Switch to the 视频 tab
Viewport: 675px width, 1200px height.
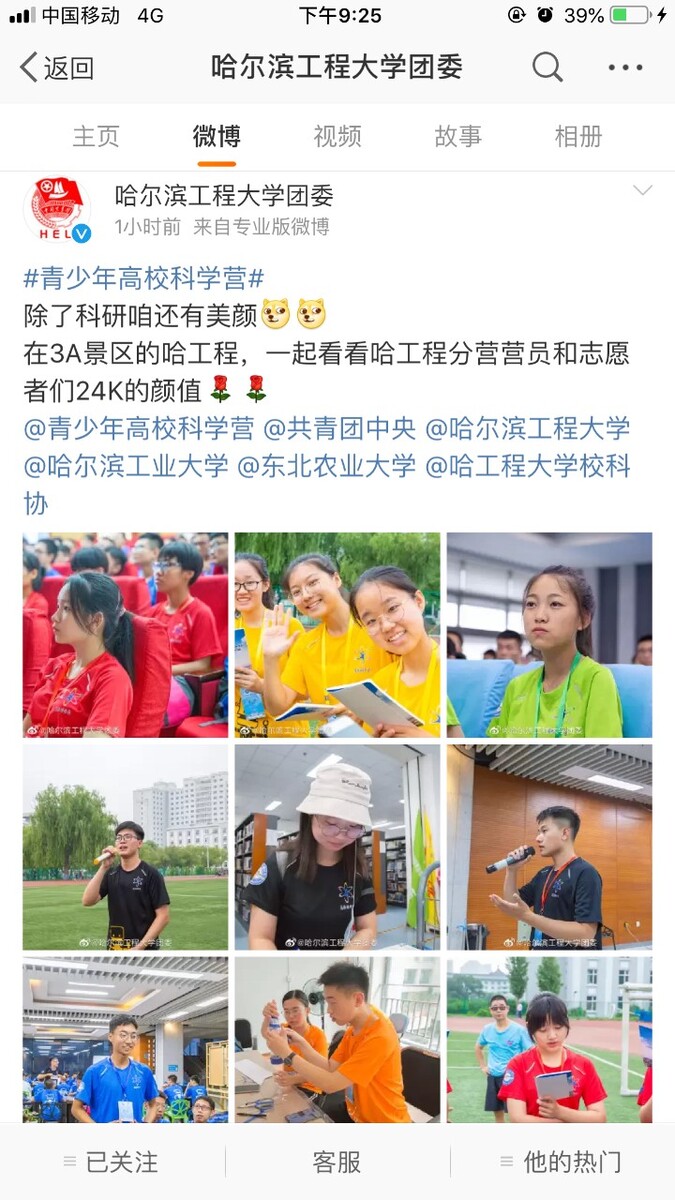pyautogui.click(x=337, y=137)
